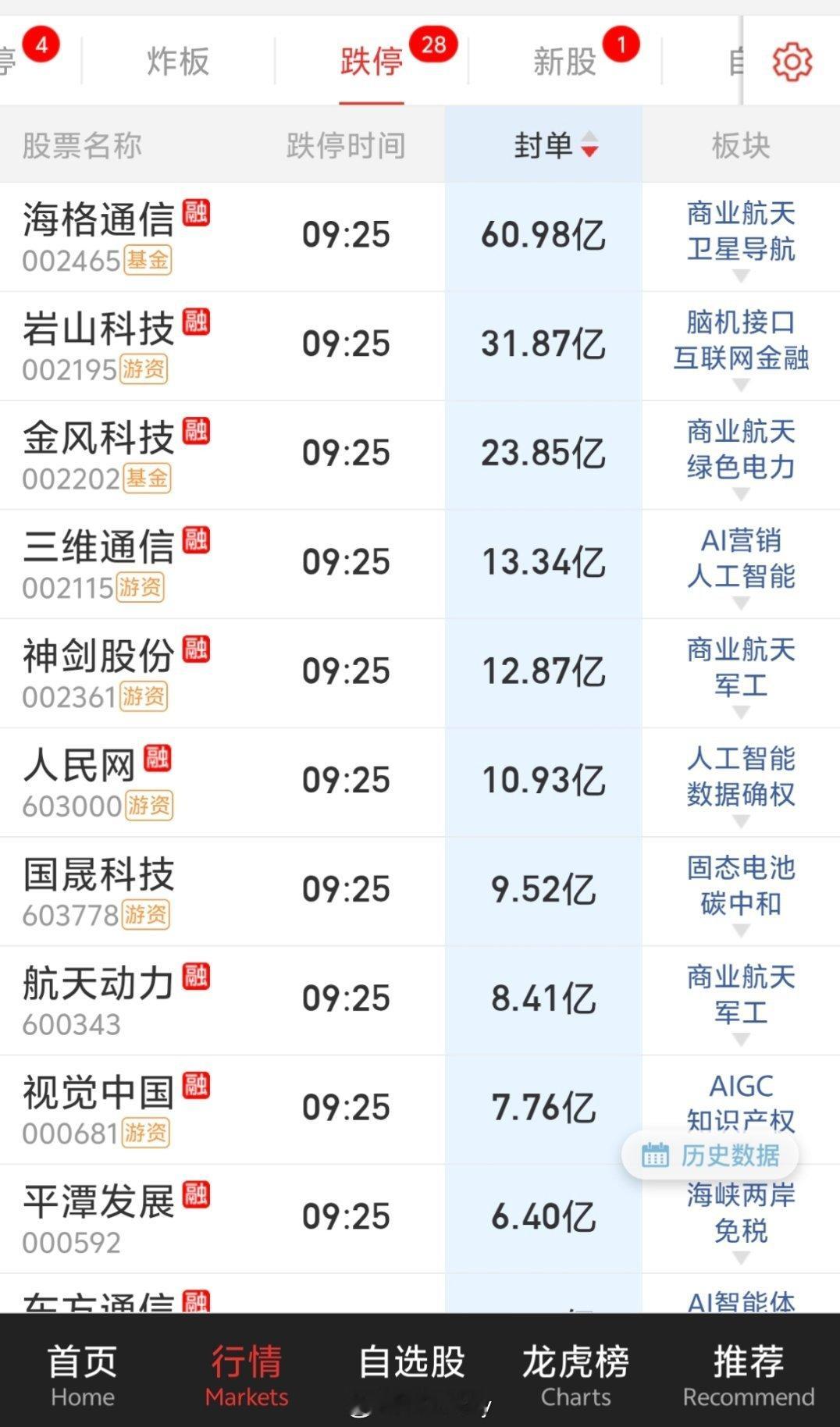Switch to the 炸板 tab
The image size is (840, 1427).
click(x=176, y=61)
